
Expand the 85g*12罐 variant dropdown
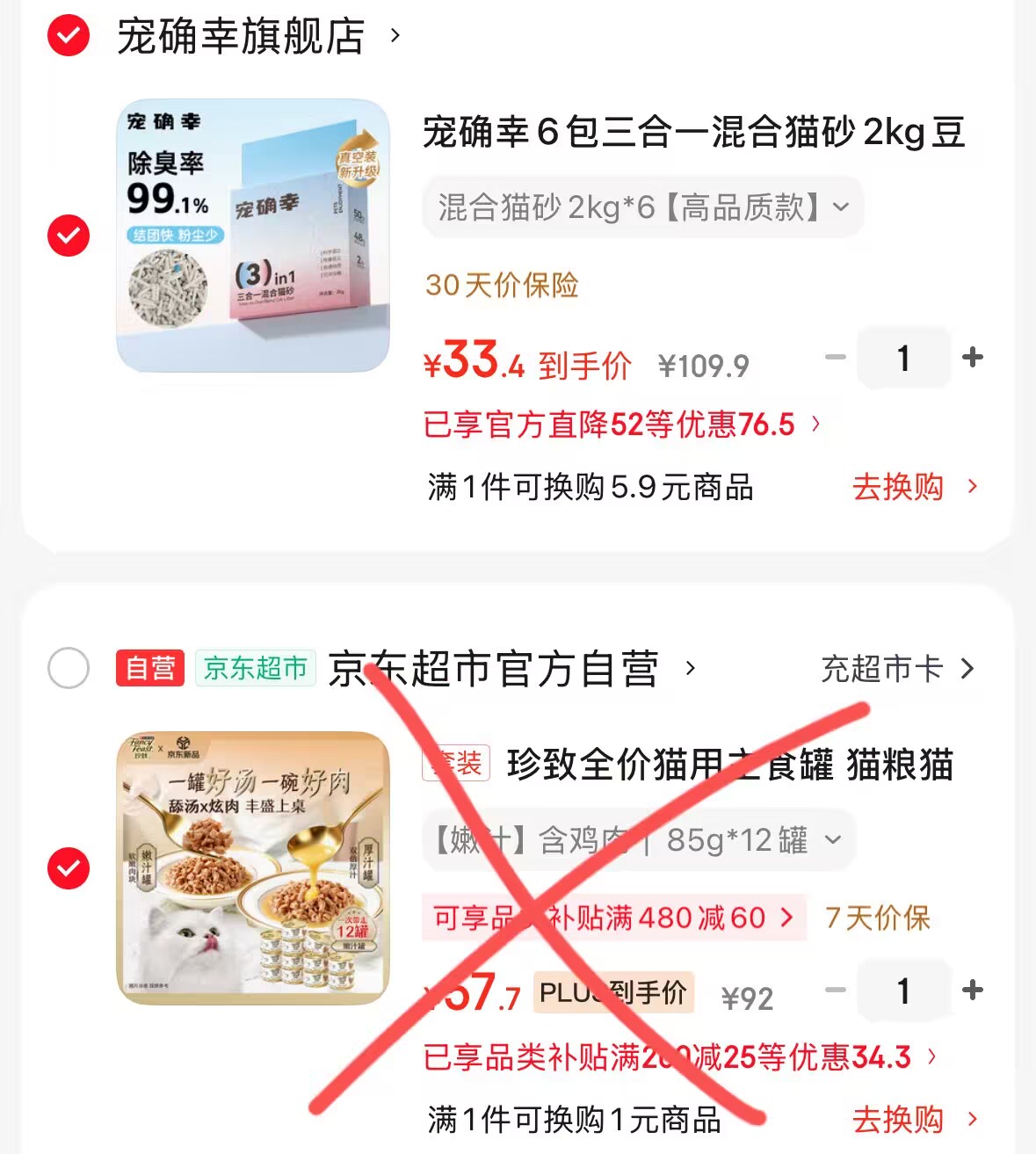[639, 840]
